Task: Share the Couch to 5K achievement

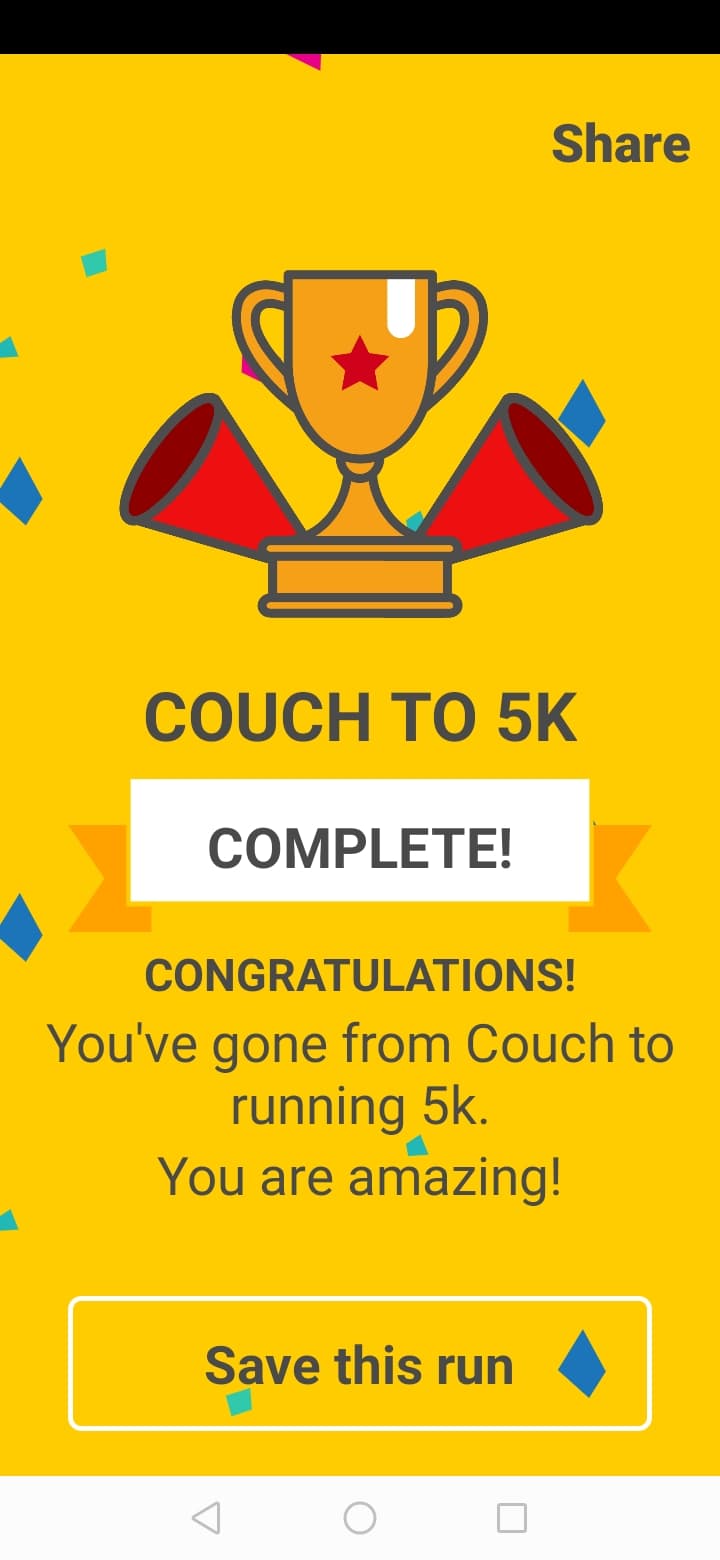Action: click(620, 144)
